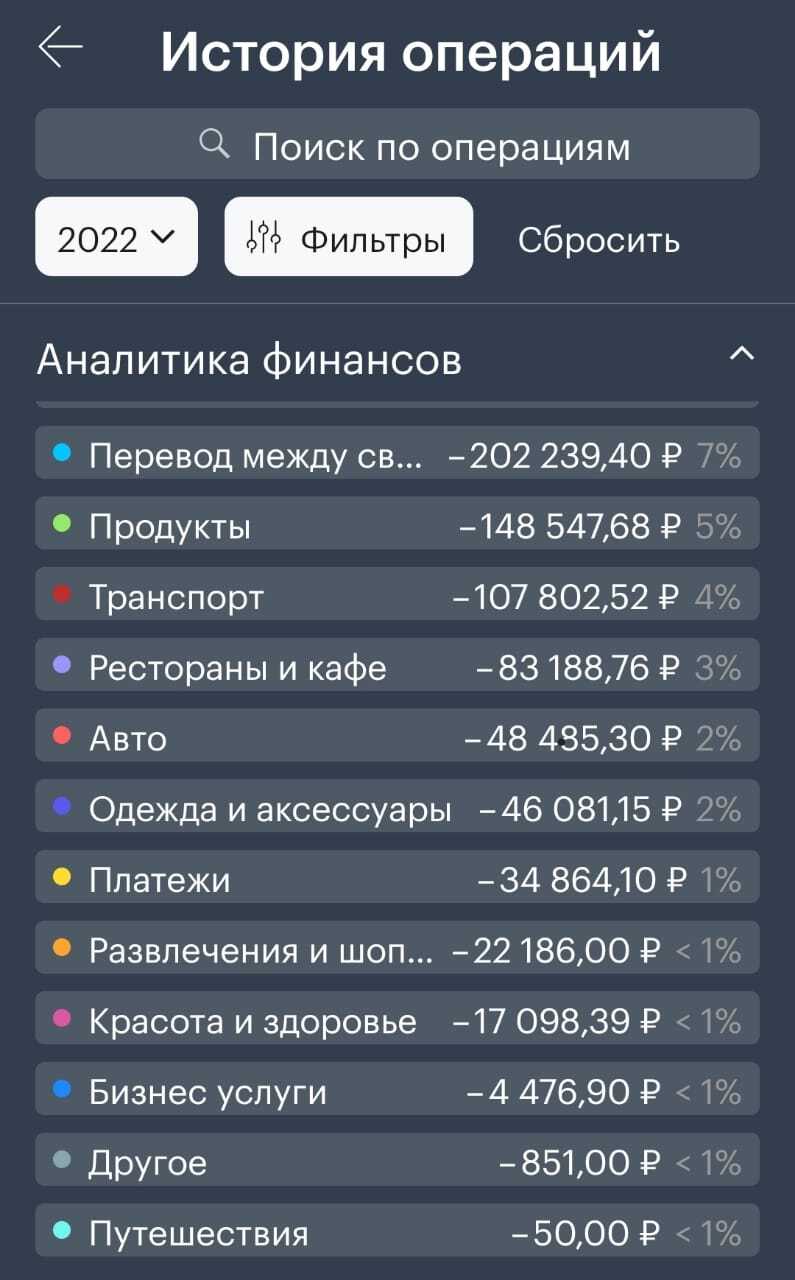Open the 2022 year dropdown
This screenshot has height=1280, width=795.
[116, 237]
